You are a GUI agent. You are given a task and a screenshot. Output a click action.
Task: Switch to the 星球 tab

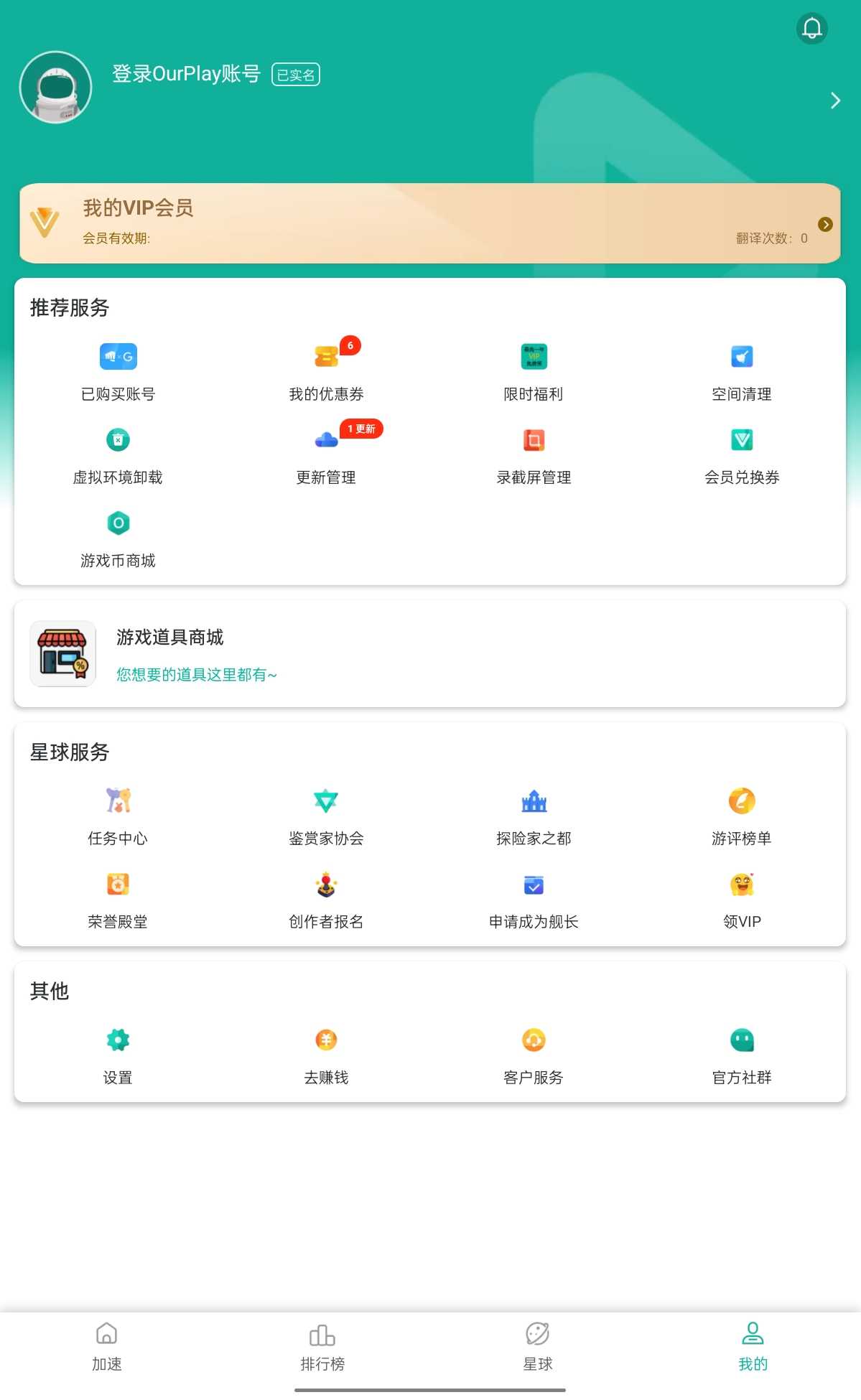(537, 1347)
